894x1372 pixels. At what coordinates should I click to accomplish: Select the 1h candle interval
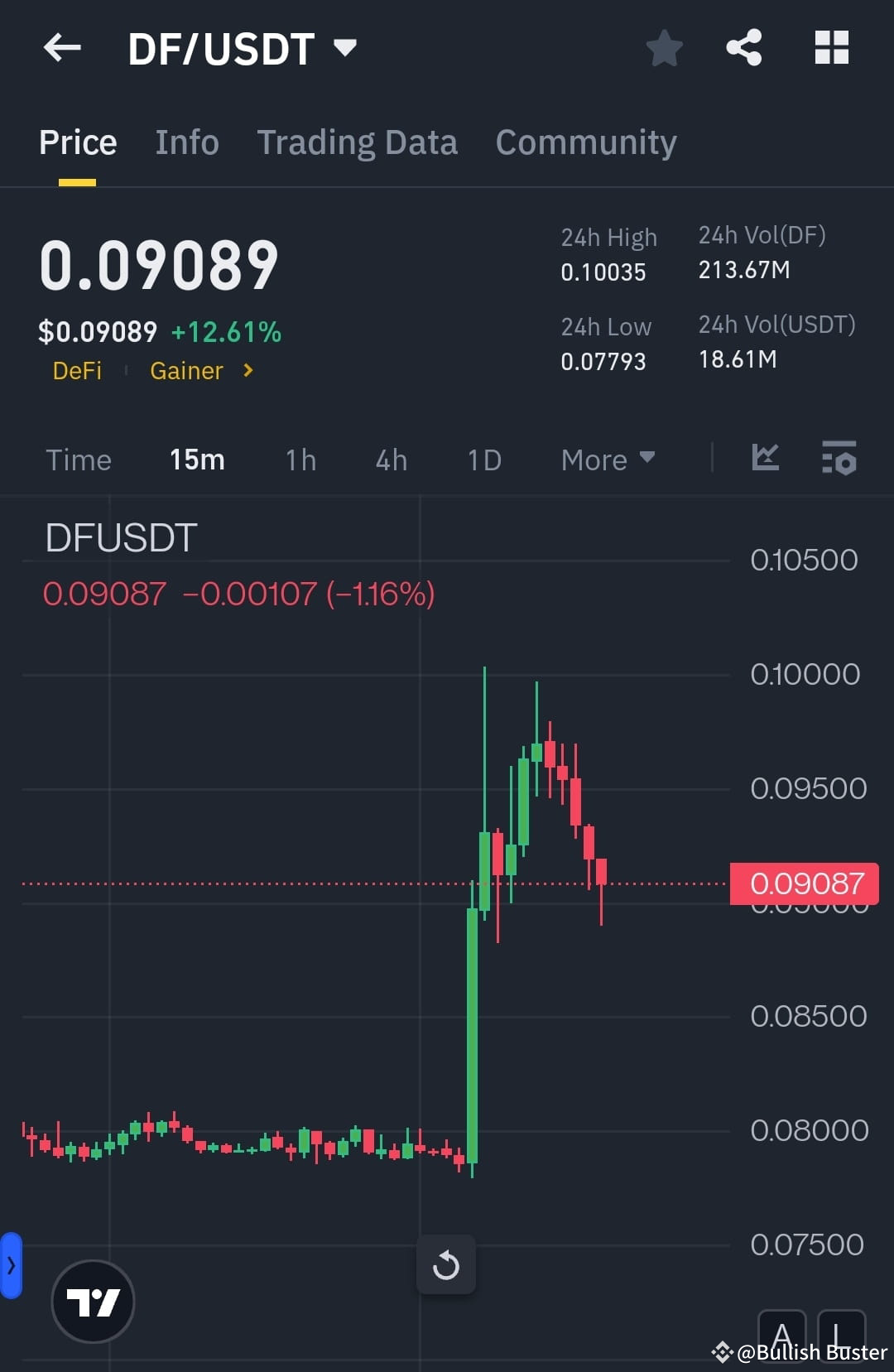tap(299, 460)
